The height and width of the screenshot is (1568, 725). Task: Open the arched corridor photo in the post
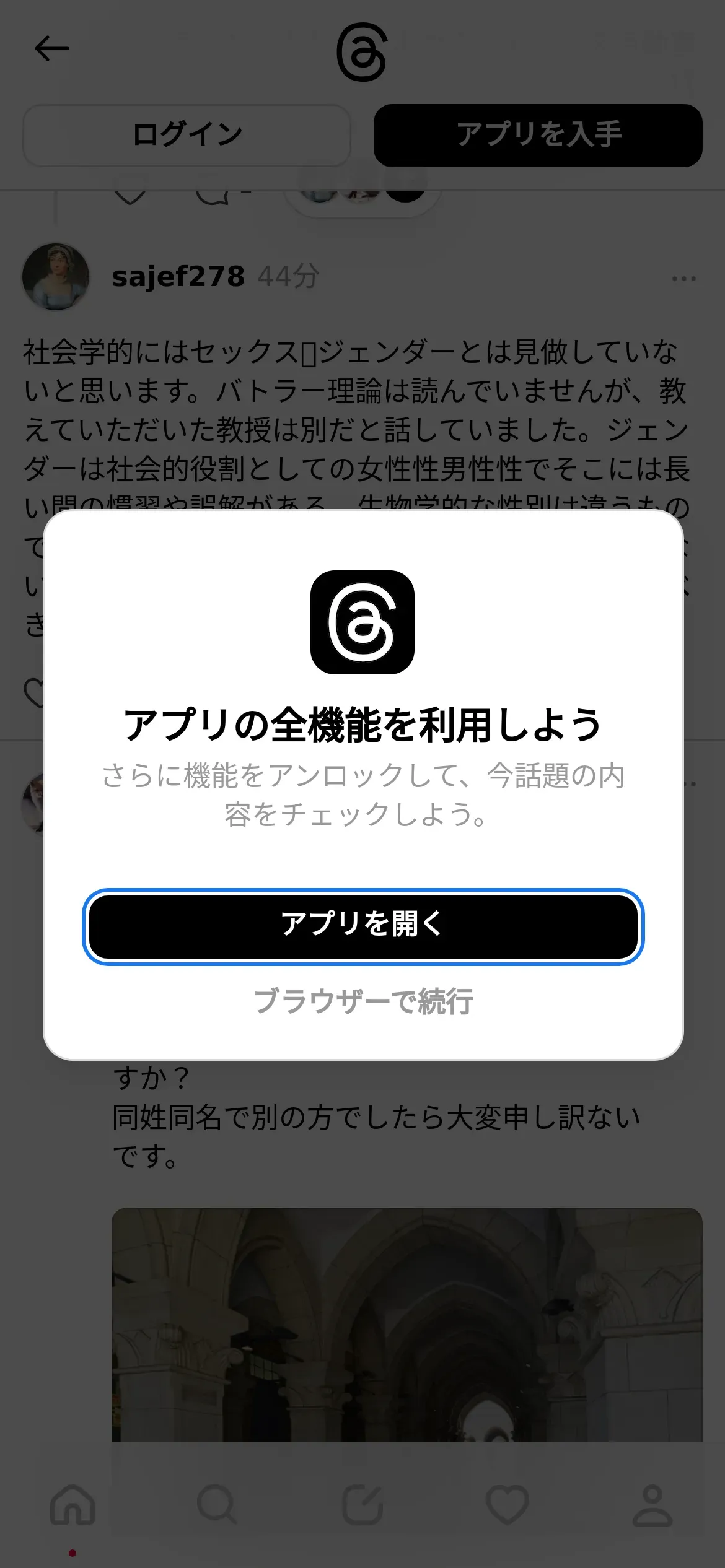tap(407, 1324)
